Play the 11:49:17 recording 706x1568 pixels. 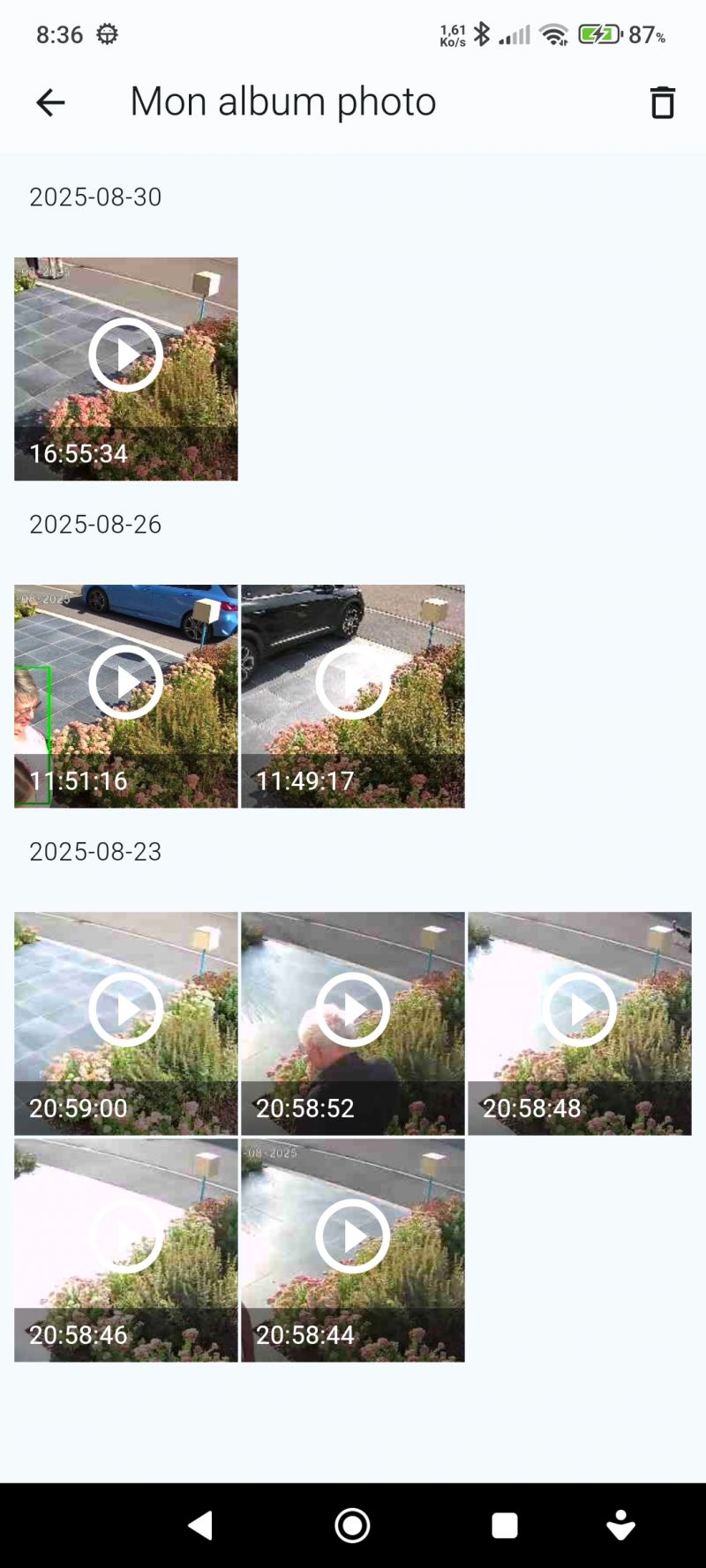[x=352, y=683]
